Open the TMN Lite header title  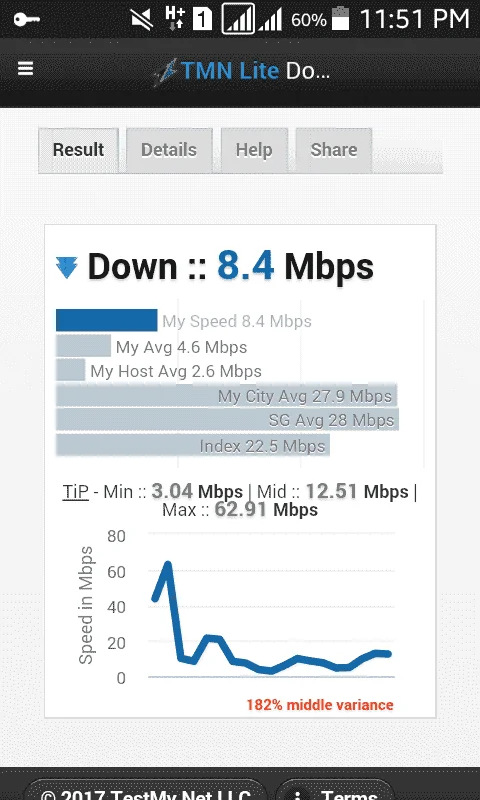coord(242,71)
